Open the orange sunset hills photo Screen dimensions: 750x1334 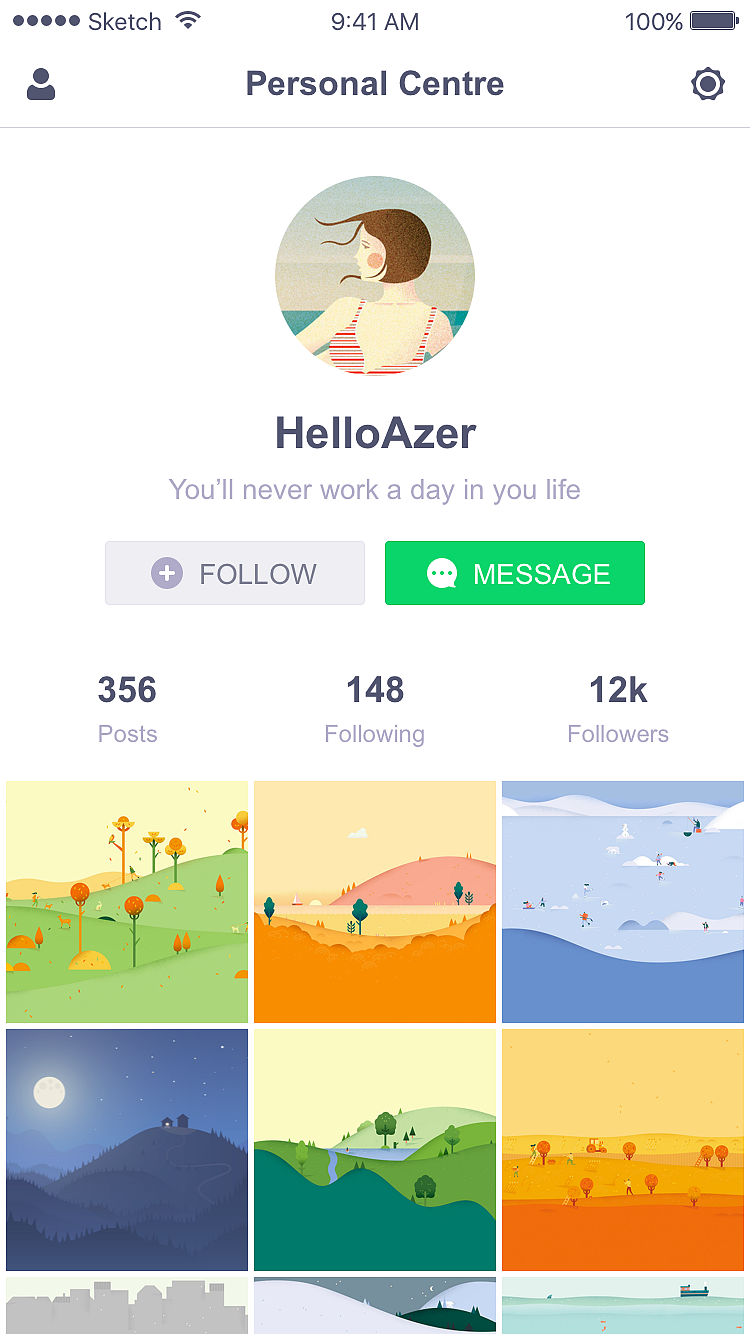pyautogui.click(x=374, y=901)
